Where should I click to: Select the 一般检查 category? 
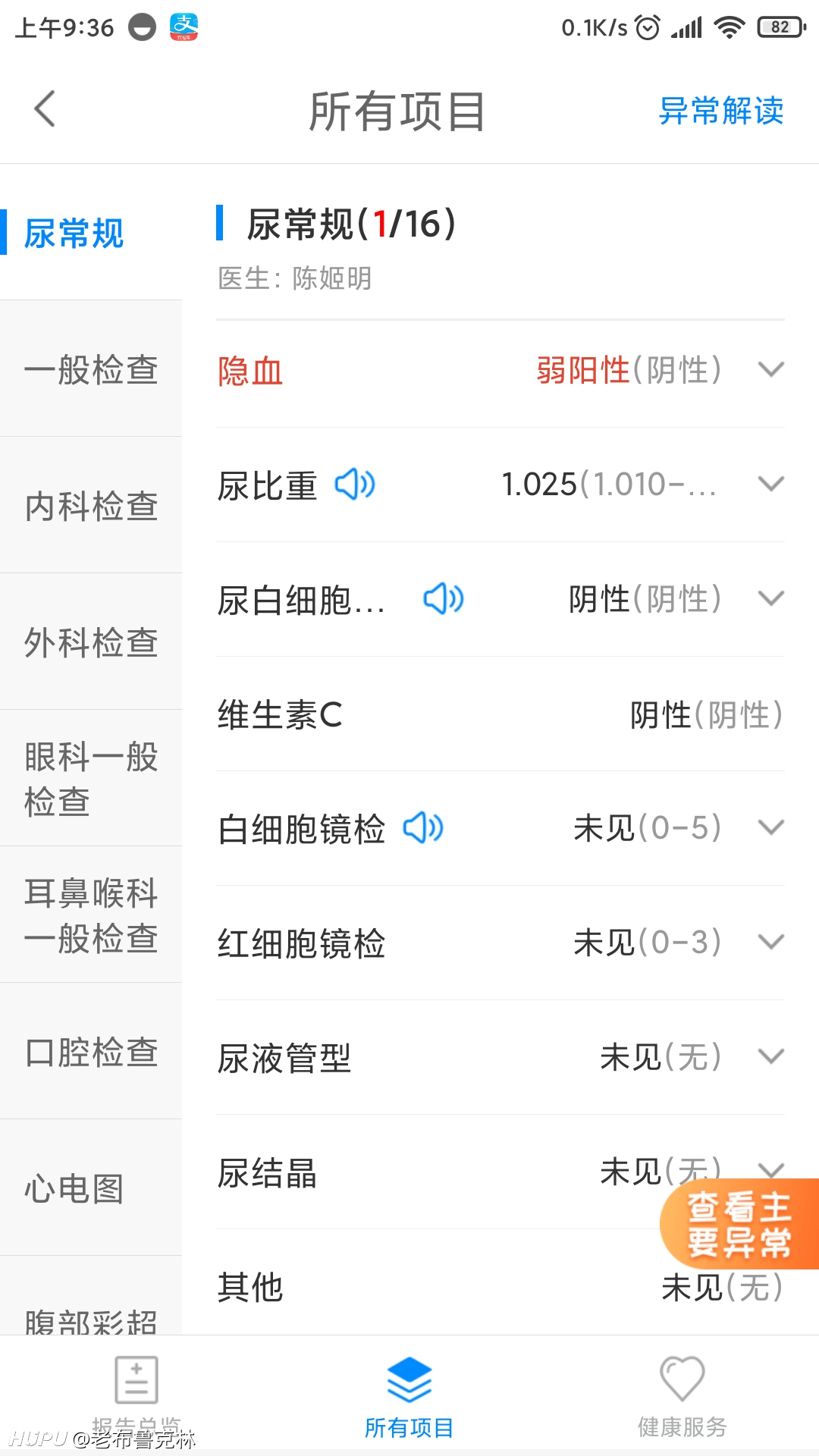click(x=91, y=369)
